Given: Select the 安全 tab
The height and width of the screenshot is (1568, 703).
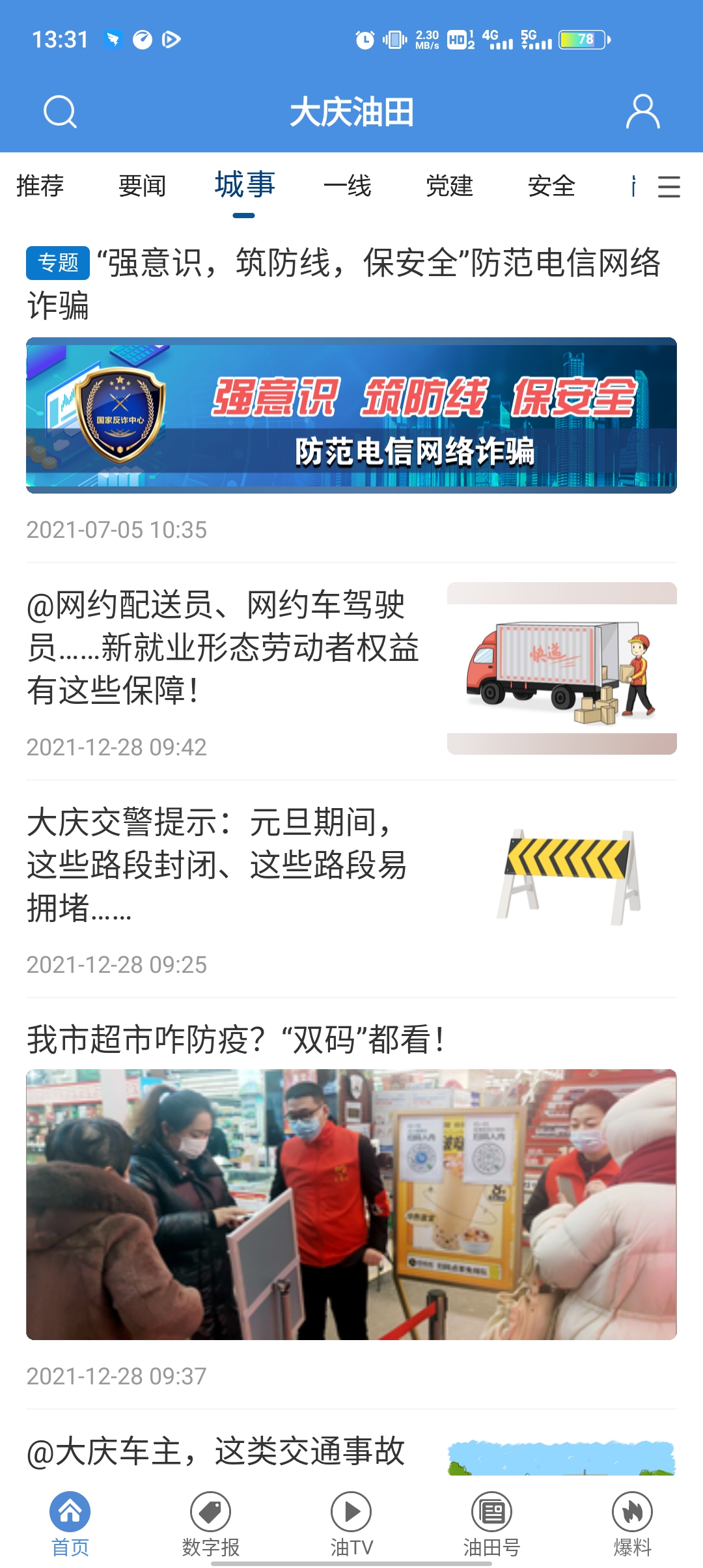Looking at the screenshot, I should click(x=551, y=186).
